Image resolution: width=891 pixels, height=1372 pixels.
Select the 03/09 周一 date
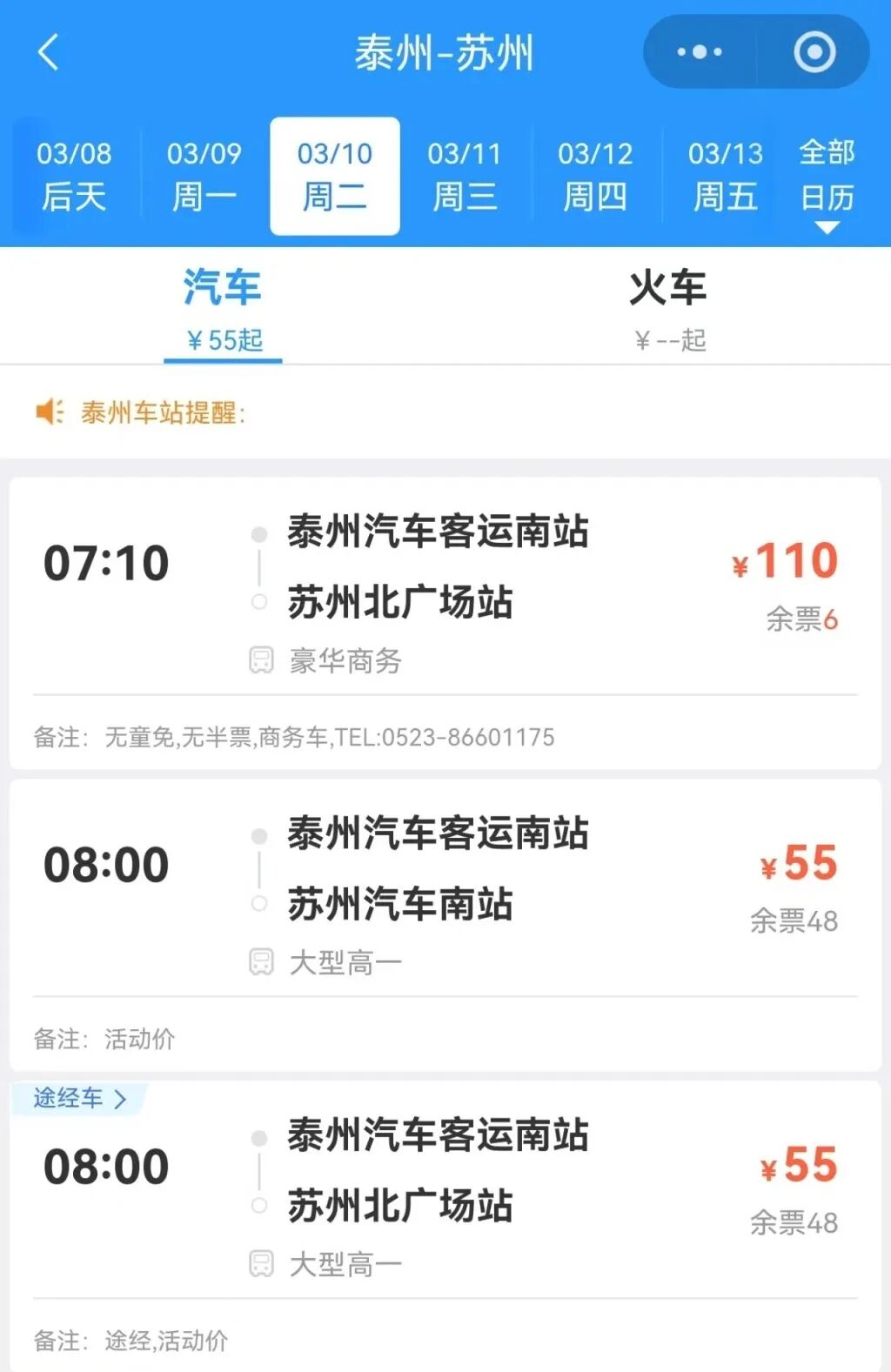(x=204, y=176)
